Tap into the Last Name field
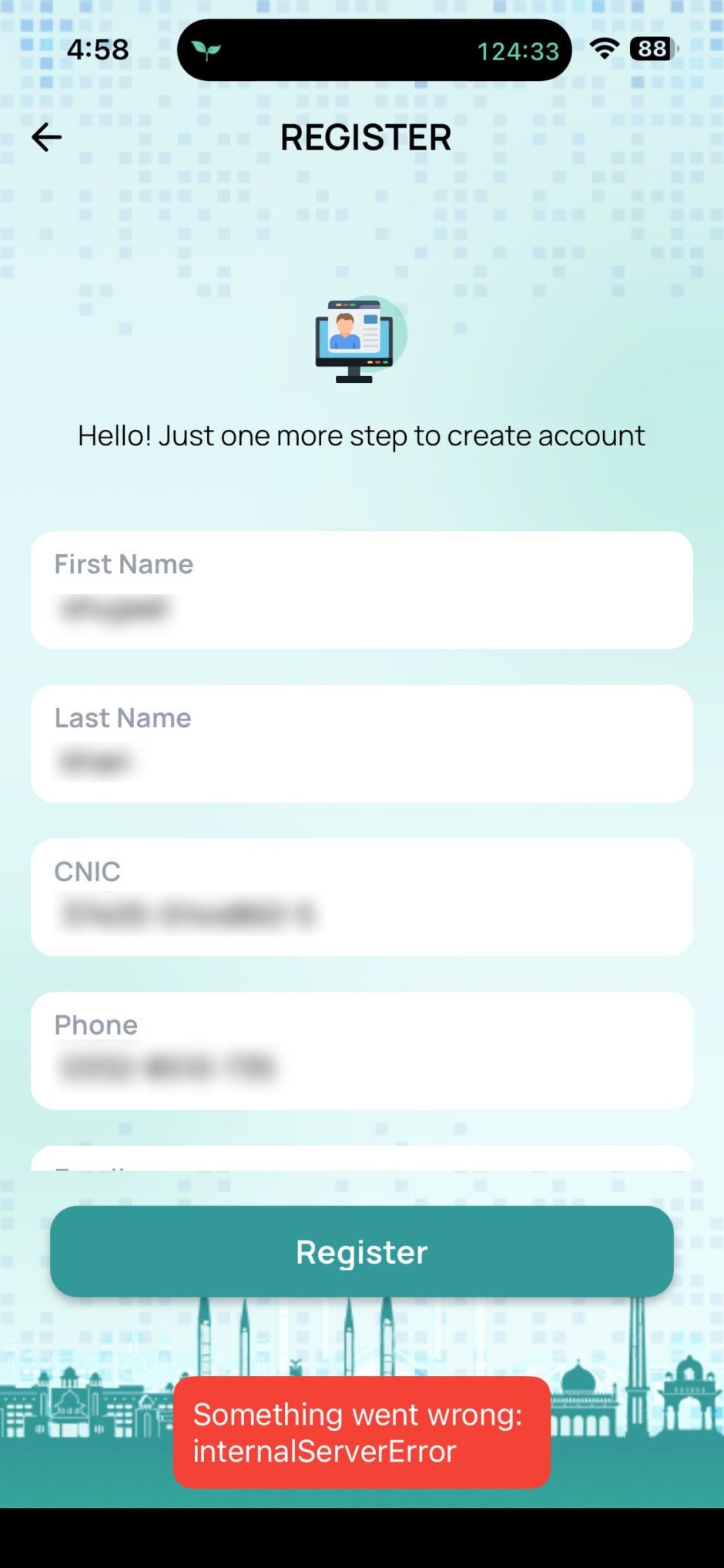Image resolution: width=724 pixels, height=1568 pixels. click(360, 745)
